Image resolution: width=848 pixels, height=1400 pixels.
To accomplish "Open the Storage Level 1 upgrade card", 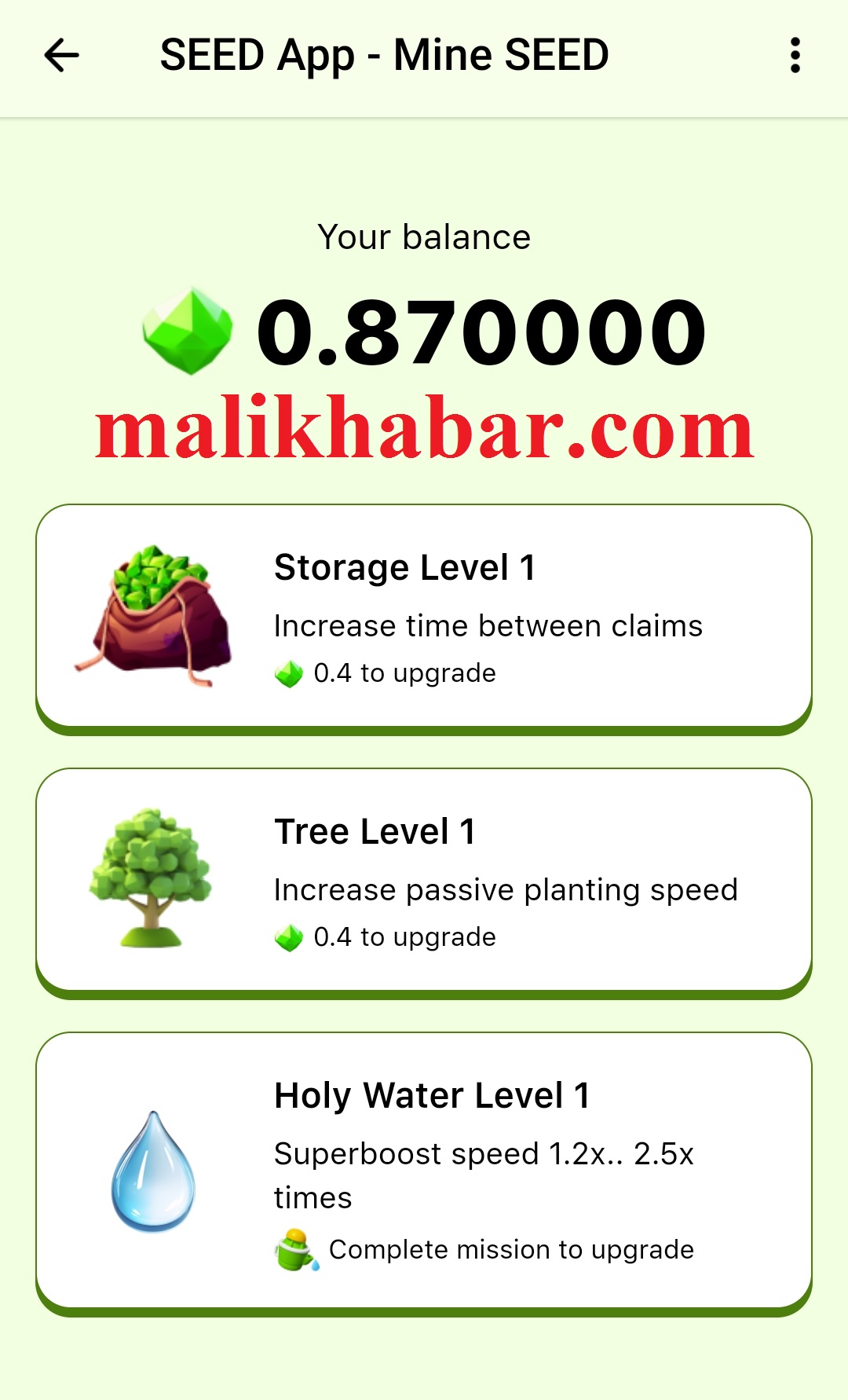I will pos(424,617).
